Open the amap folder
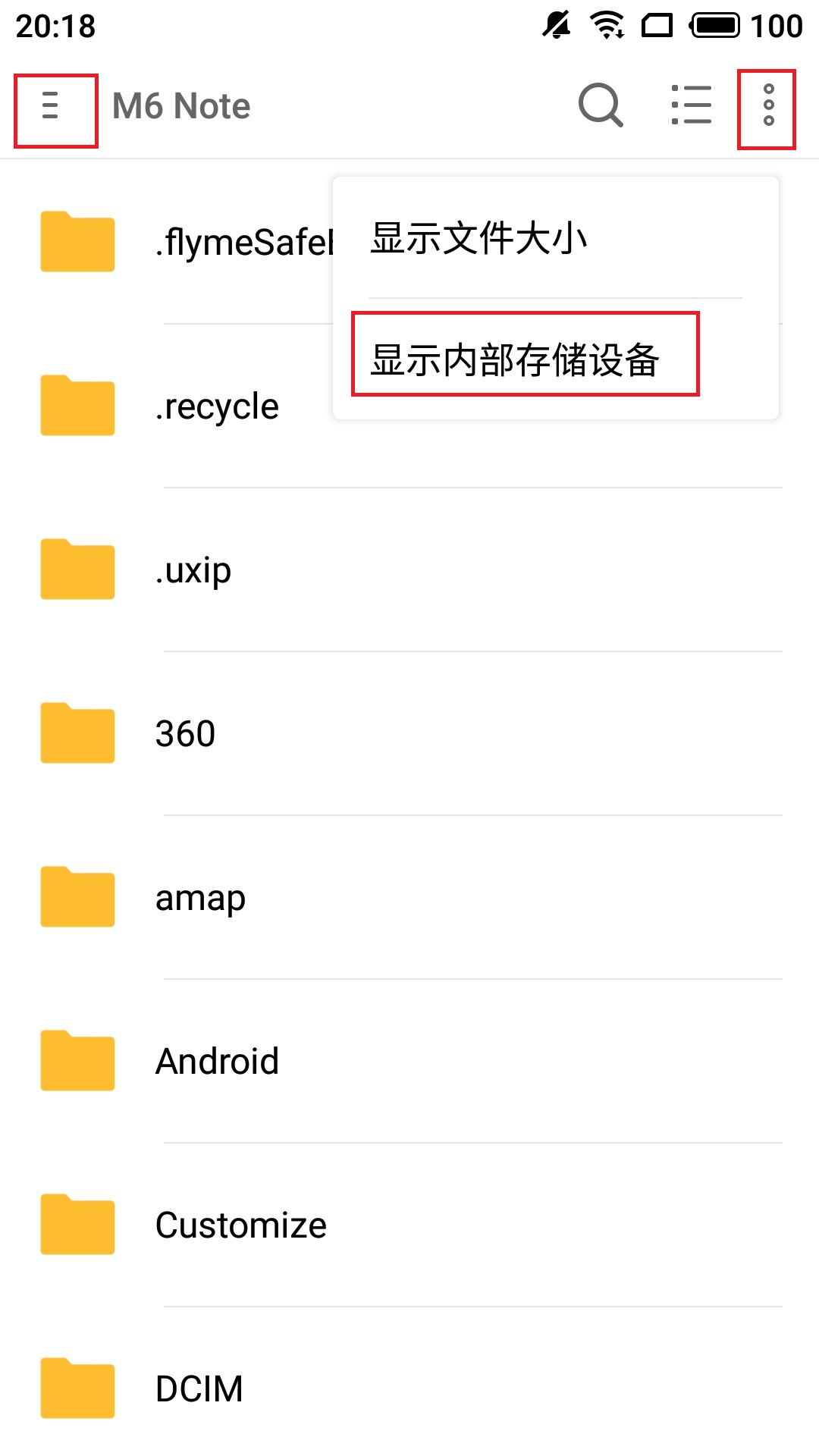Image resolution: width=819 pixels, height=1456 pixels. [199, 896]
